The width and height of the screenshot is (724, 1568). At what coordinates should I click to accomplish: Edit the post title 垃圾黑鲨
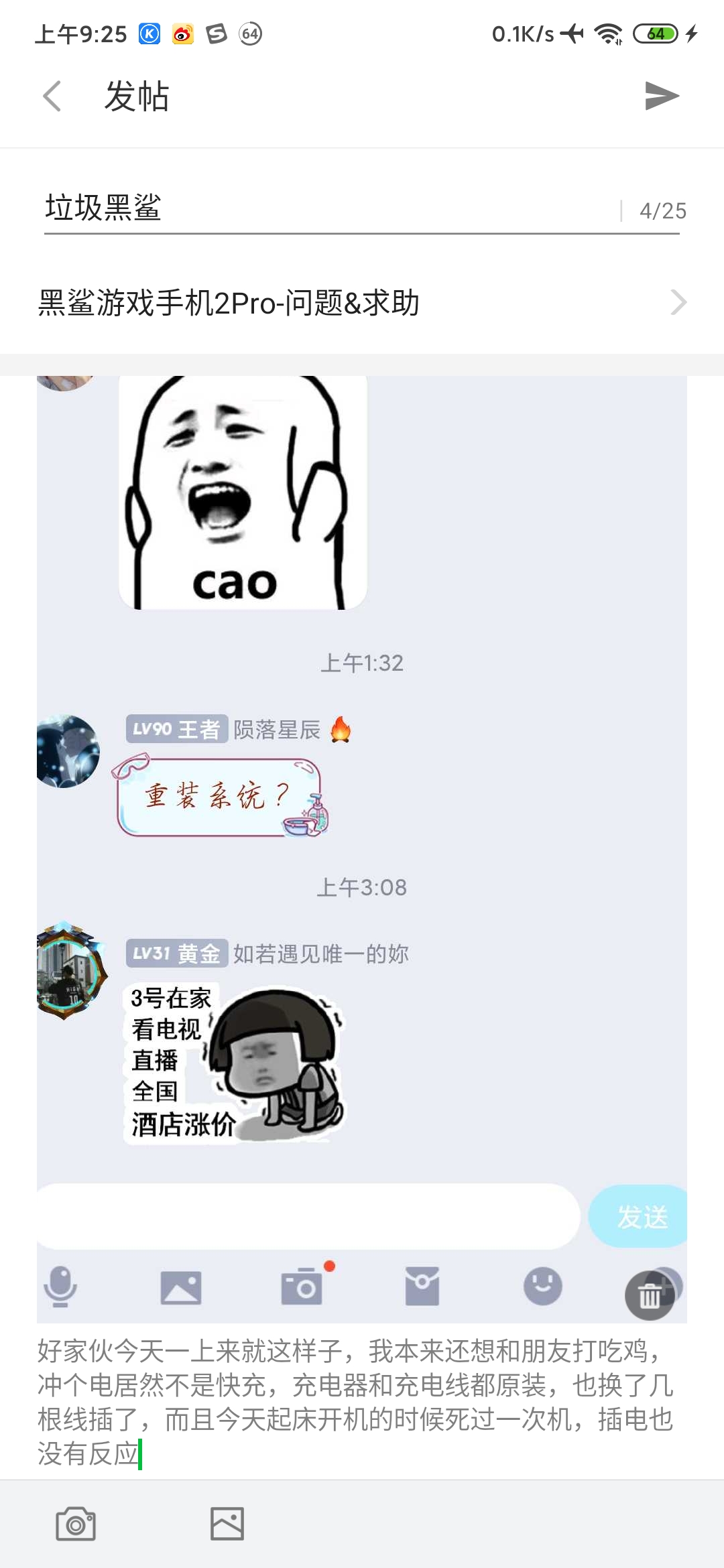click(x=328, y=208)
